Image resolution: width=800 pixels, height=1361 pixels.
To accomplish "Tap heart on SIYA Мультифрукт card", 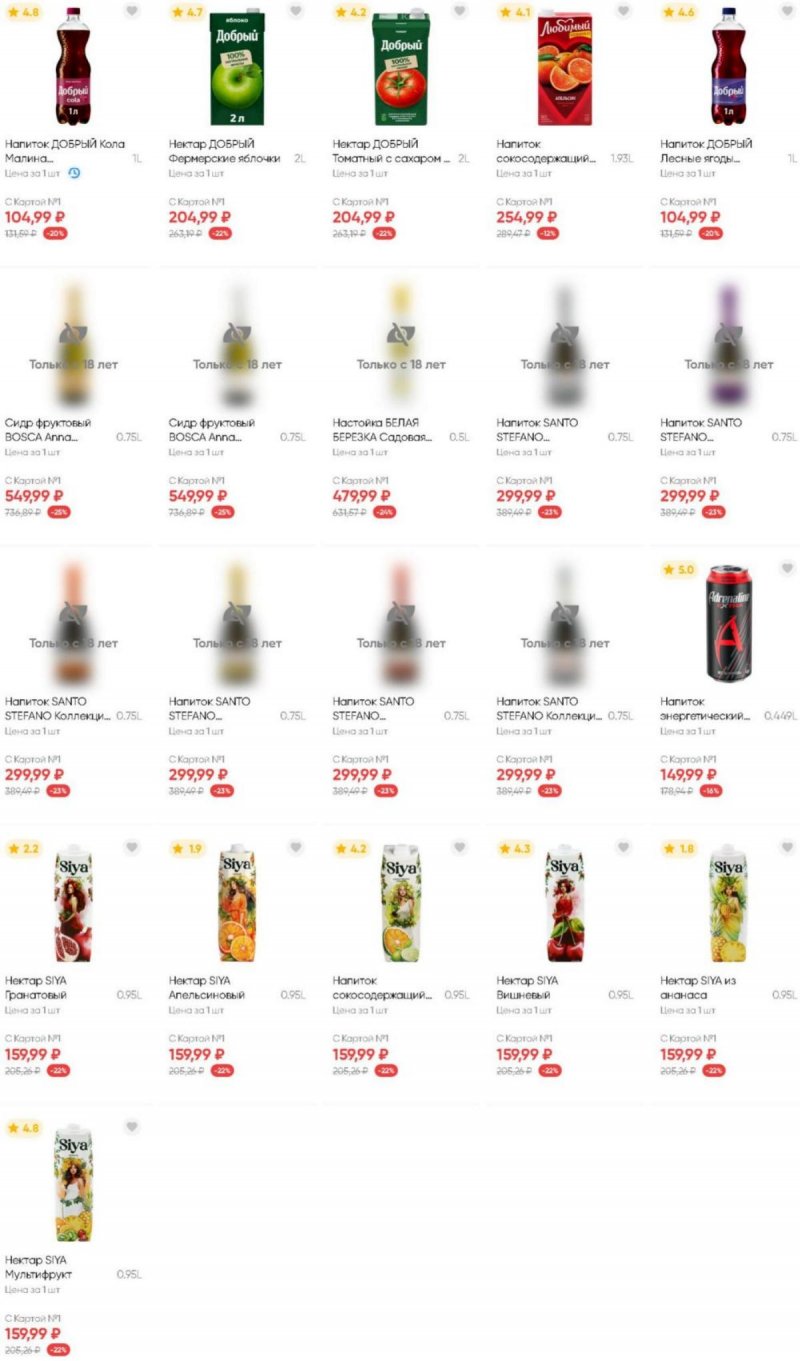I will point(131,1127).
